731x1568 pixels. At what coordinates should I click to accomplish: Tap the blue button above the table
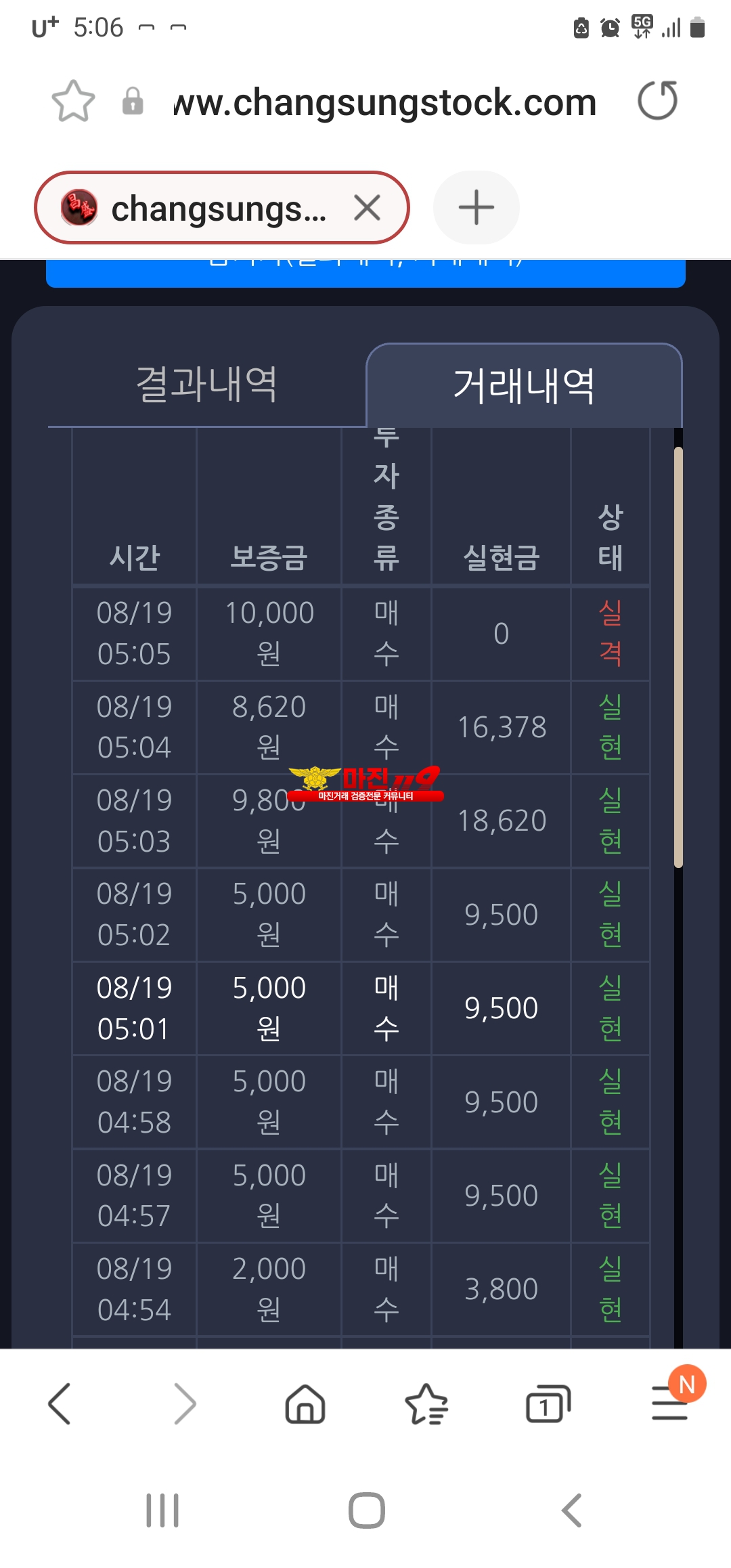[365, 273]
